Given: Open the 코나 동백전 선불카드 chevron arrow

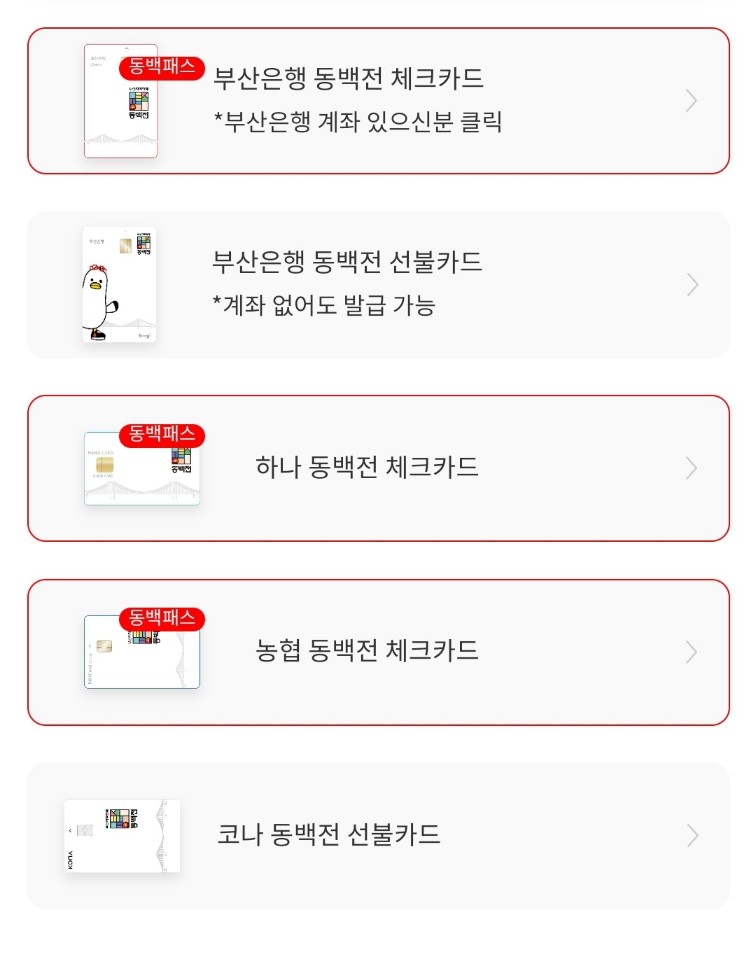Looking at the screenshot, I should 691,836.
